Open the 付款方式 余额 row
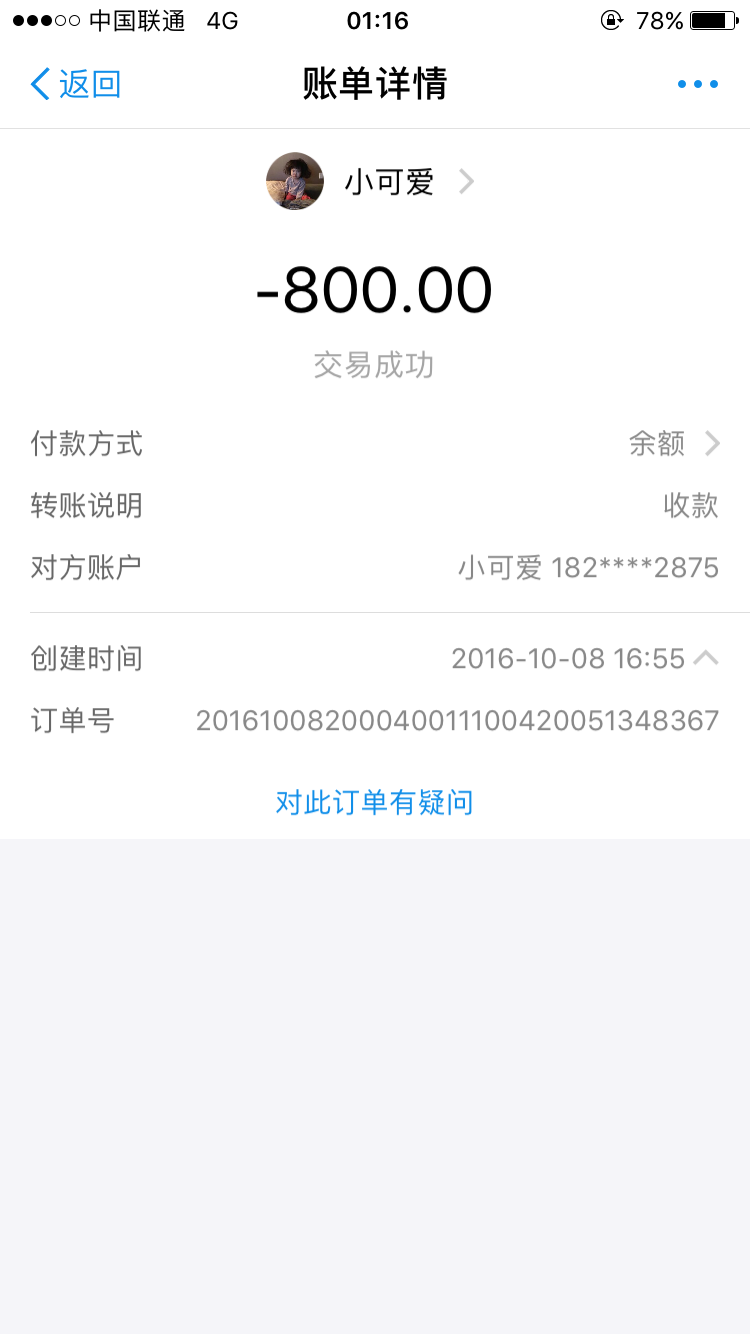Viewport: 750px width, 1334px height. tap(375, 443)
